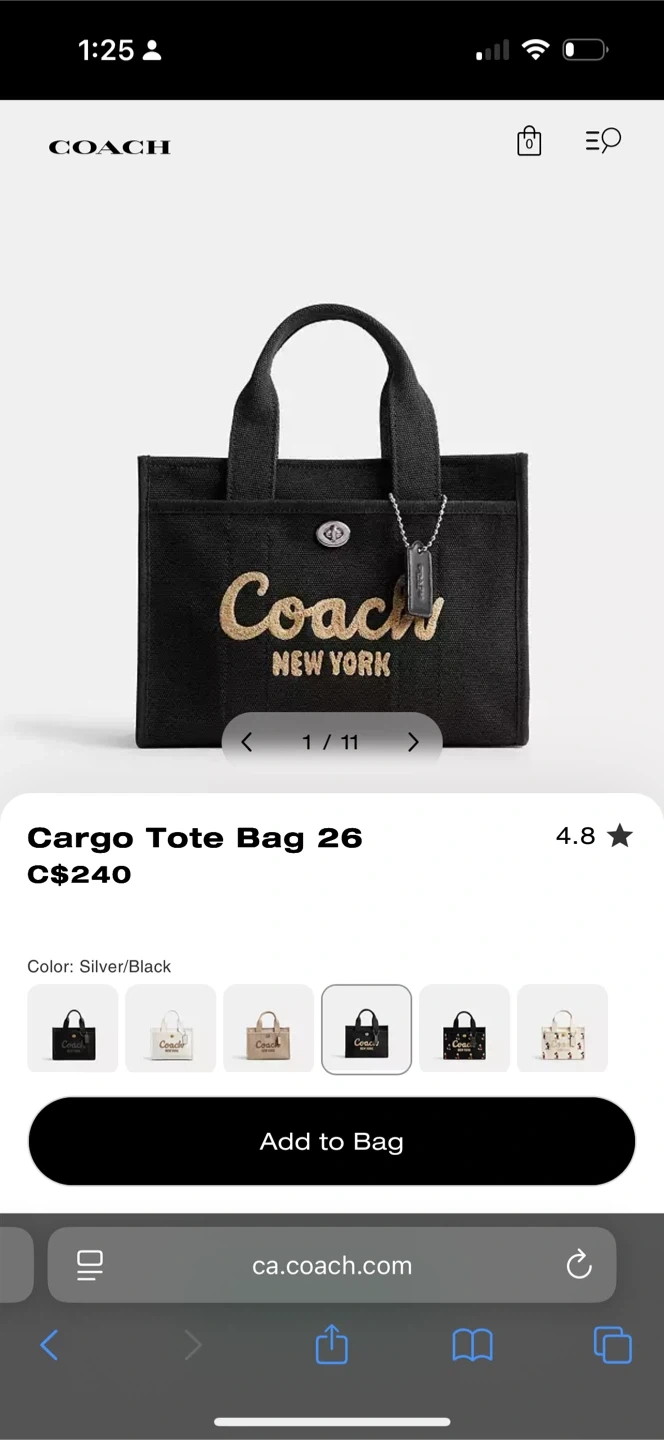Show the previous product image
This screenshot has height=1440, width=664.
point(247,742)
